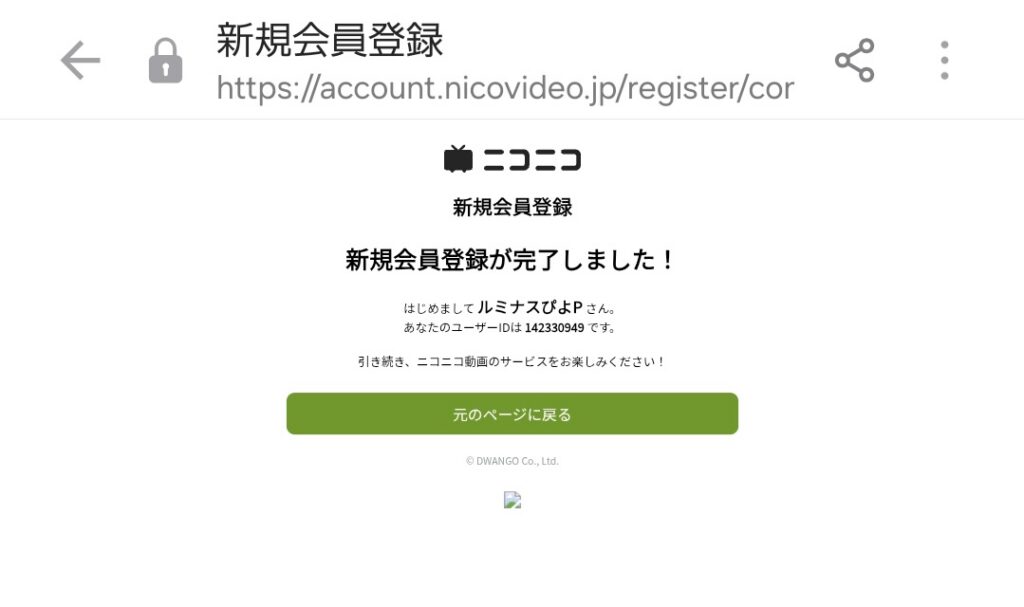View site security info via lock icon
This screenshot has height=607, width=1024.
tap(166, 62)
